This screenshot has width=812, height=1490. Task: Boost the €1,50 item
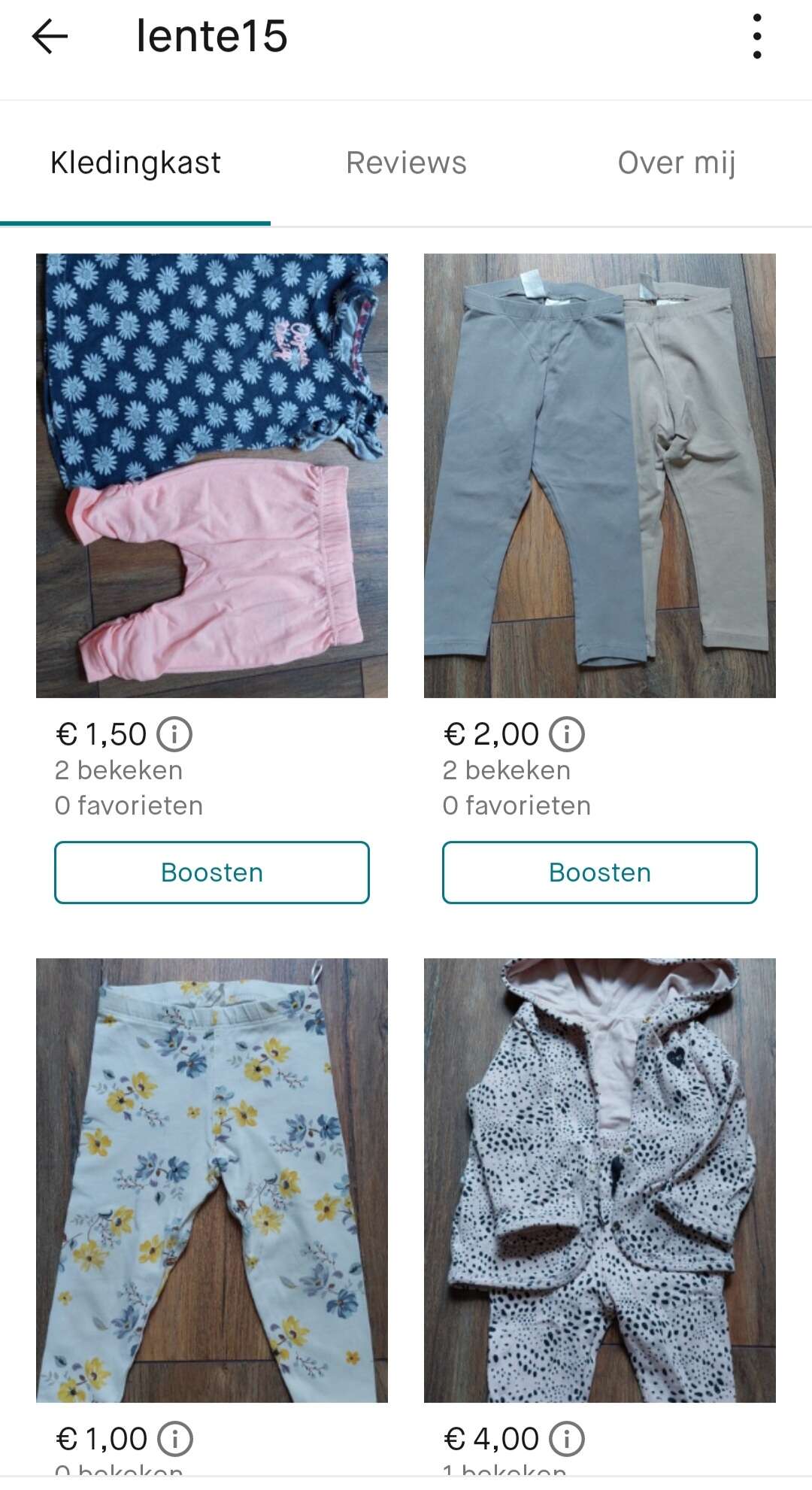(212, 872)
